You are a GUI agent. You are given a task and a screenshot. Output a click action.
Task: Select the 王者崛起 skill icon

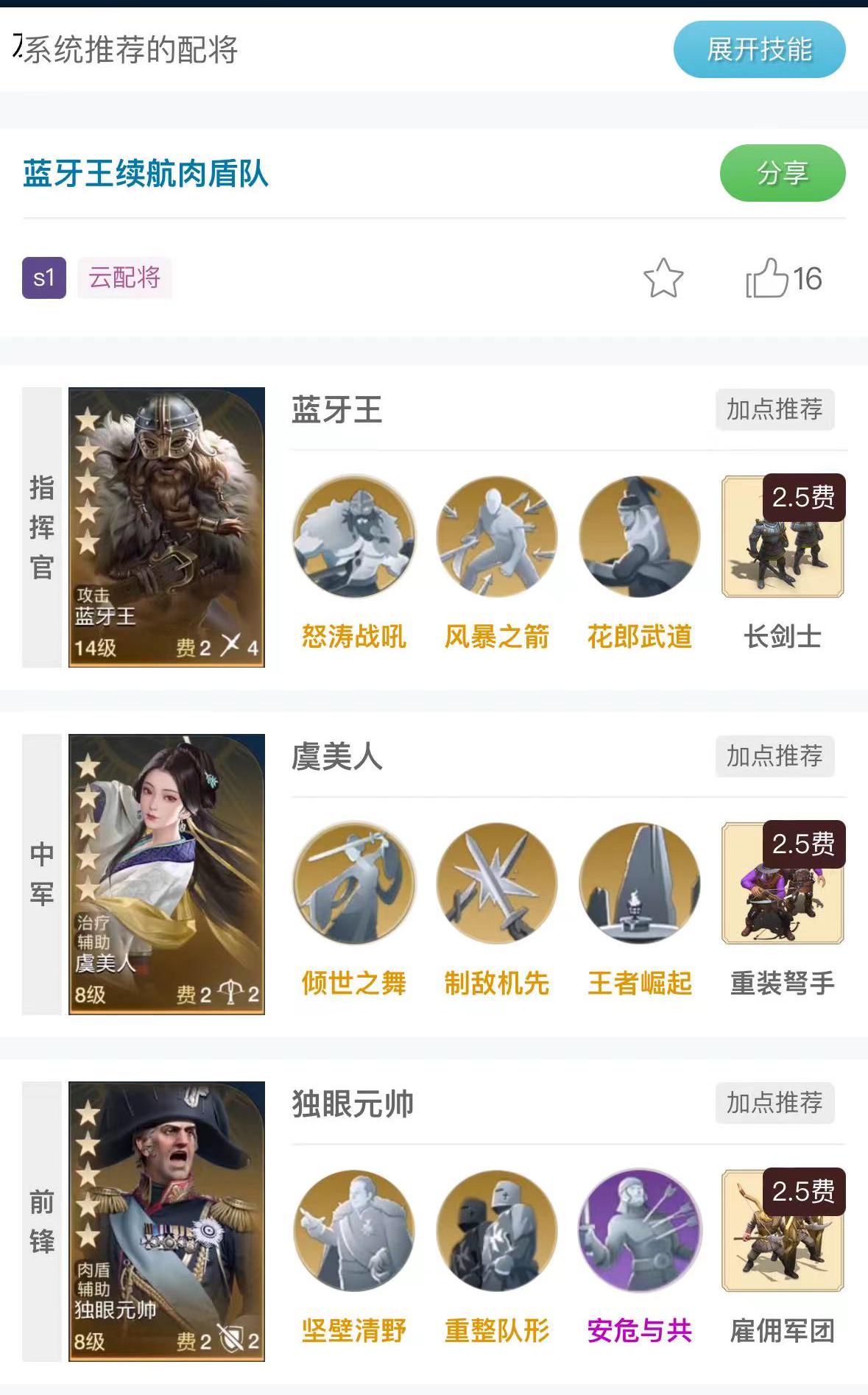tap(640, 883)
